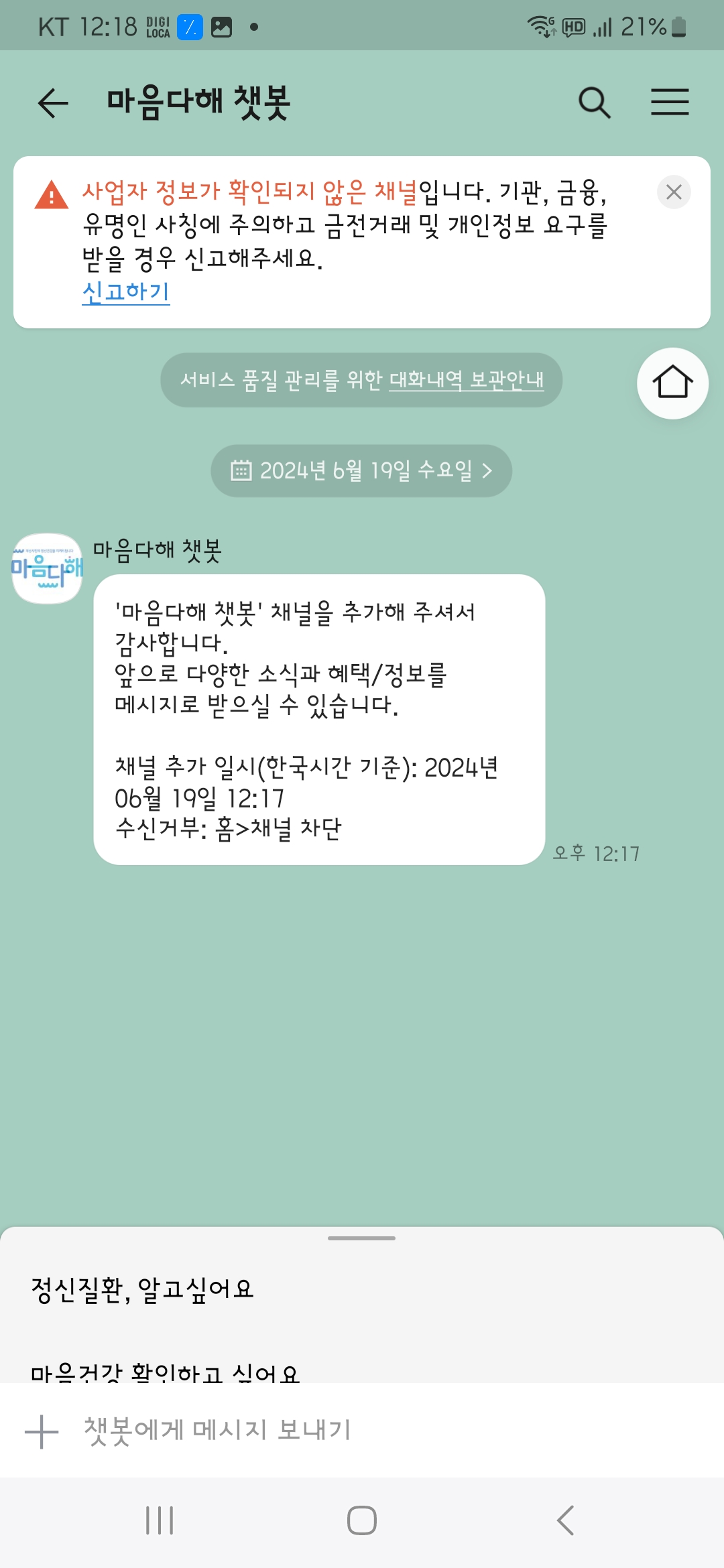This screenshot has height=1568, width=724.
Task: Dismiss the unverified channel warning
Action: 674,192
